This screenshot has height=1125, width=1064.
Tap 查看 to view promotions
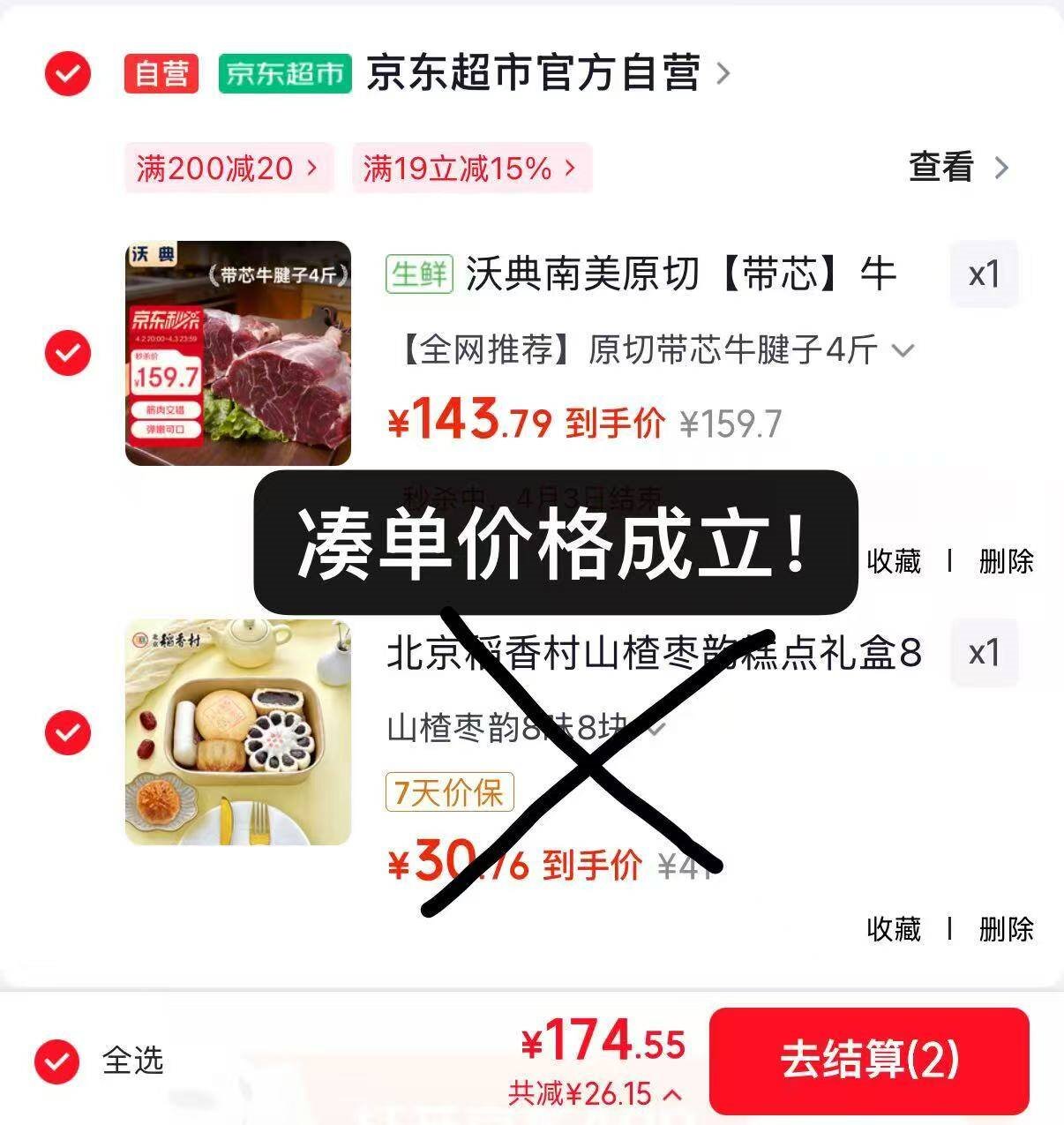pyautogui.click(x=958, y=167)
